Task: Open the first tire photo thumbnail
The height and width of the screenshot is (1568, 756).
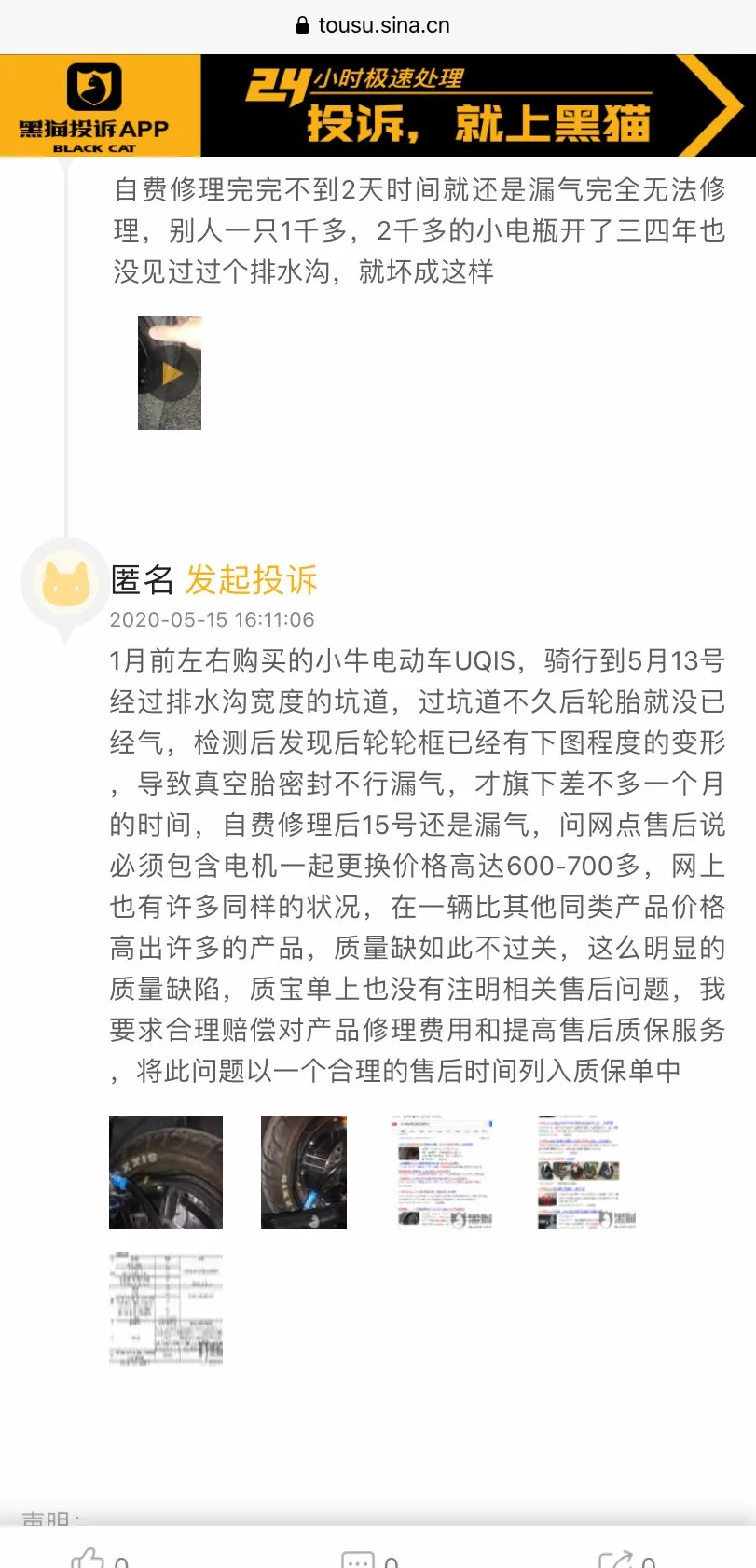Action: click(x=166, y=1173)
